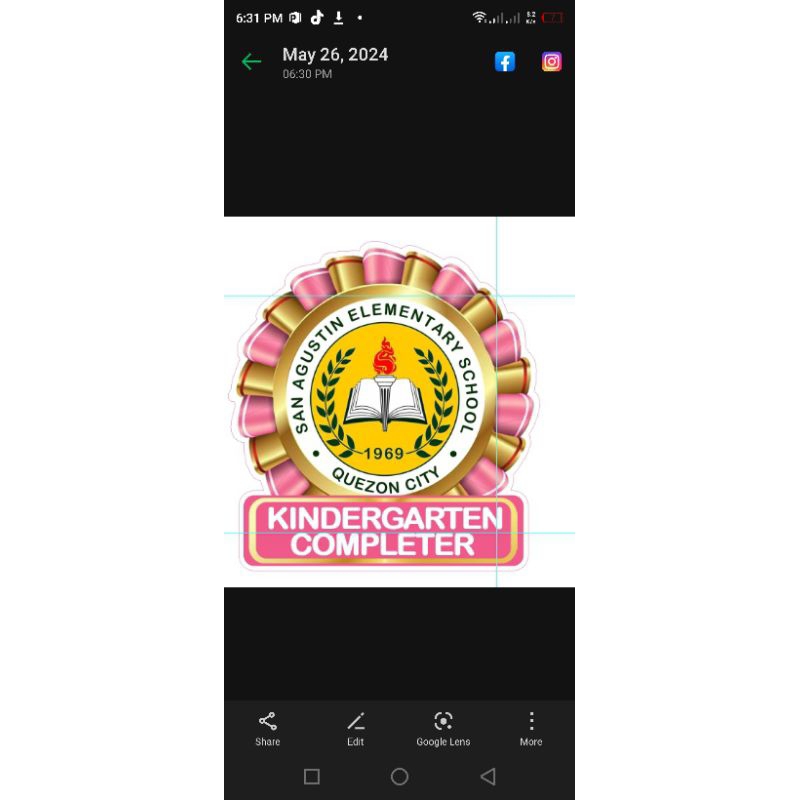Open recent apps via square button
This screenshot has width=800, height=800.
312,777
